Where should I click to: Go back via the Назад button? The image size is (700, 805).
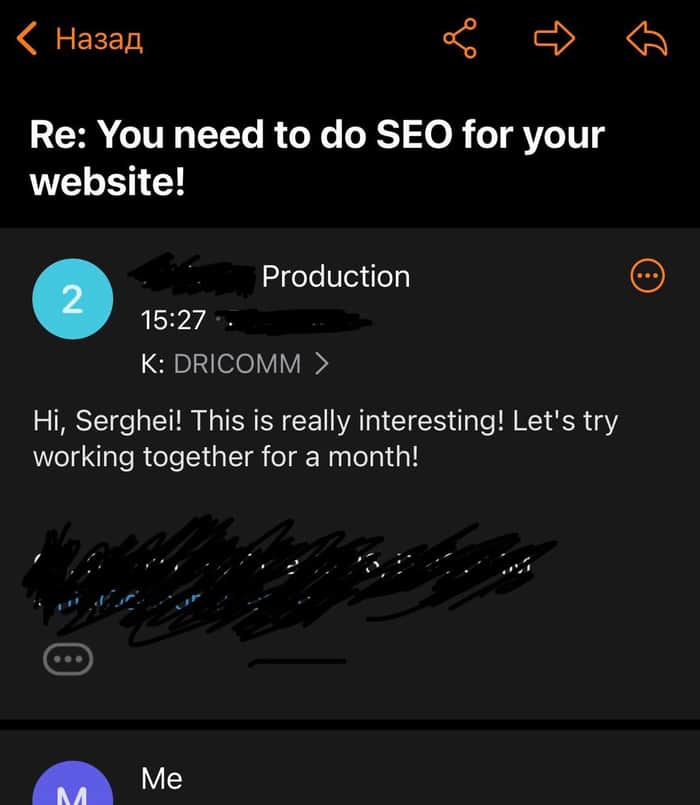80,39
